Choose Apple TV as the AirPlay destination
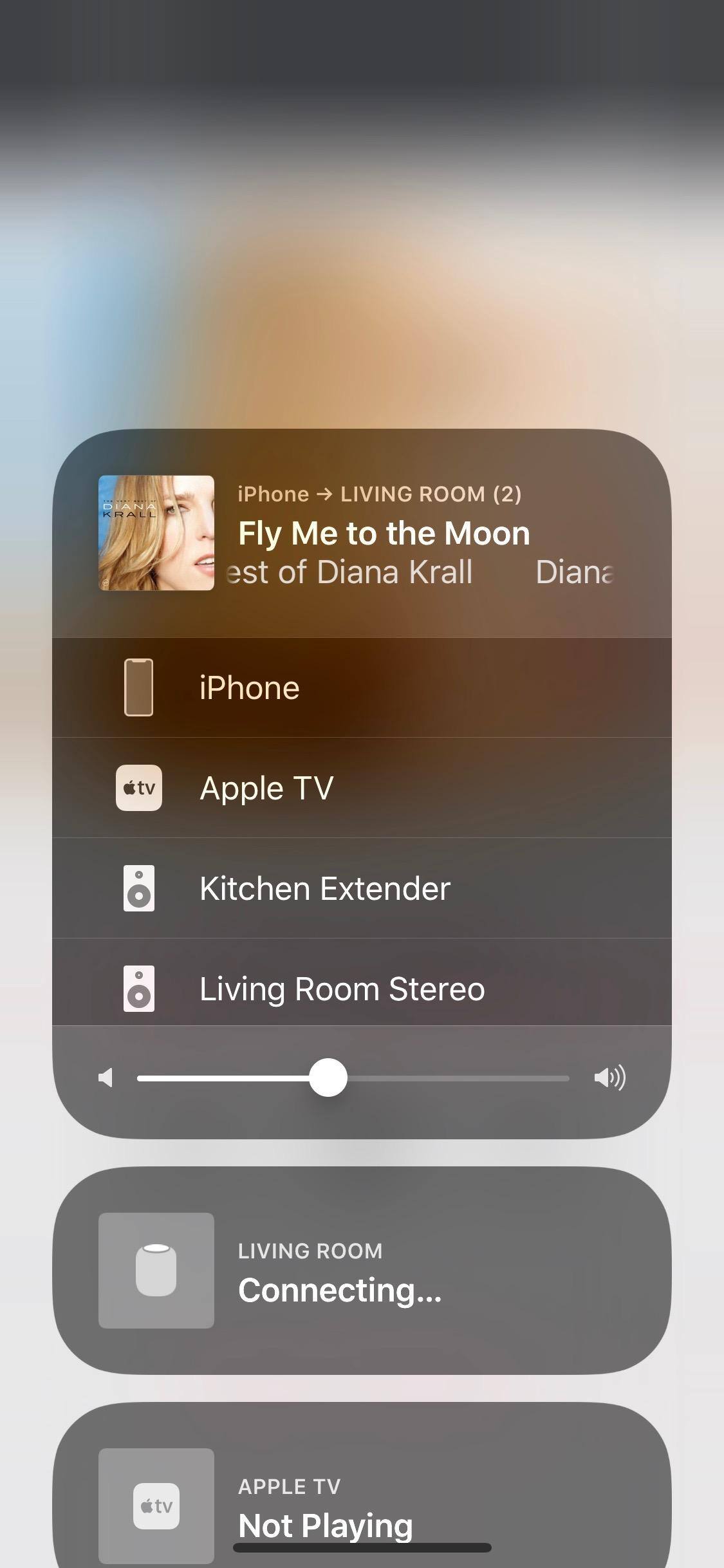The height and width of the screenshot is (1568, 724). (x=360, y=788)
